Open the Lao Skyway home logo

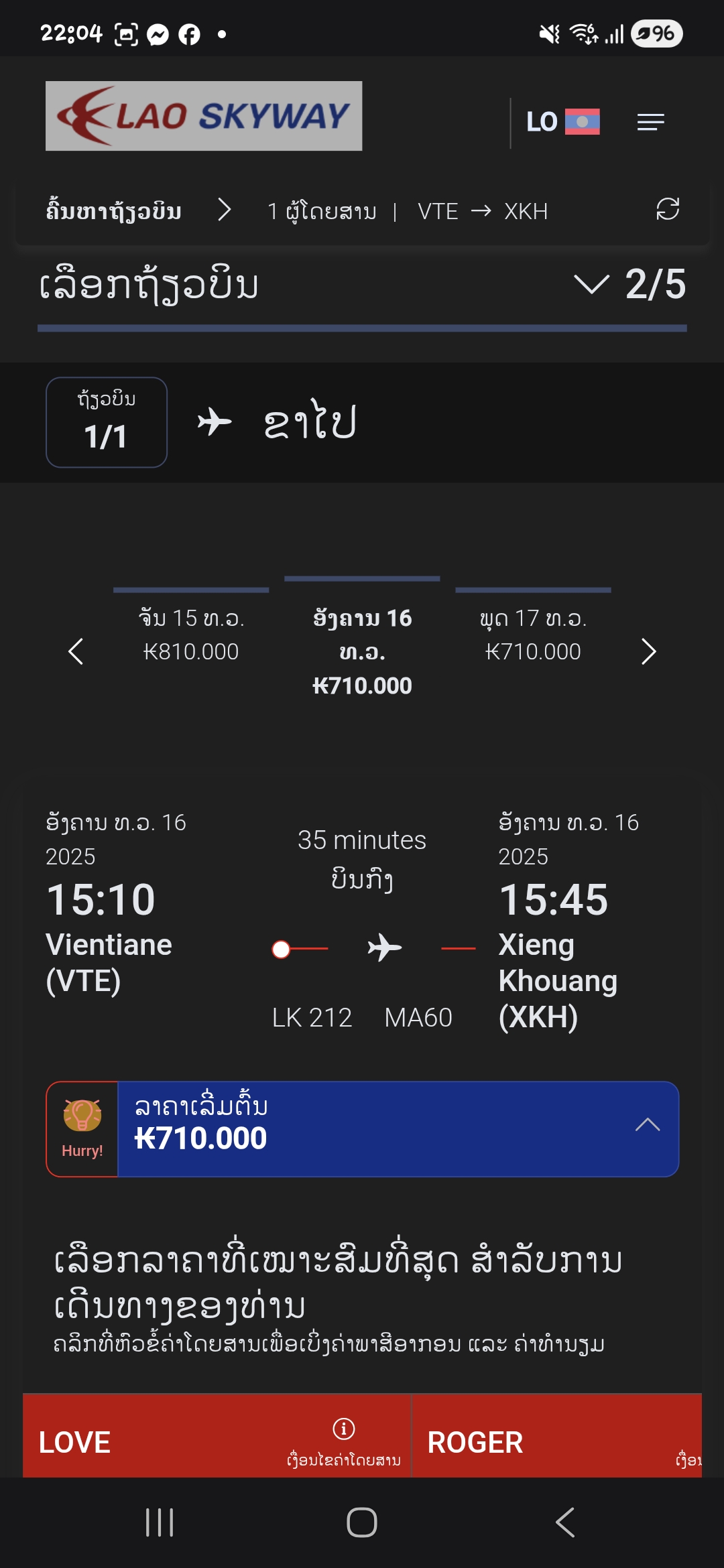204,116
